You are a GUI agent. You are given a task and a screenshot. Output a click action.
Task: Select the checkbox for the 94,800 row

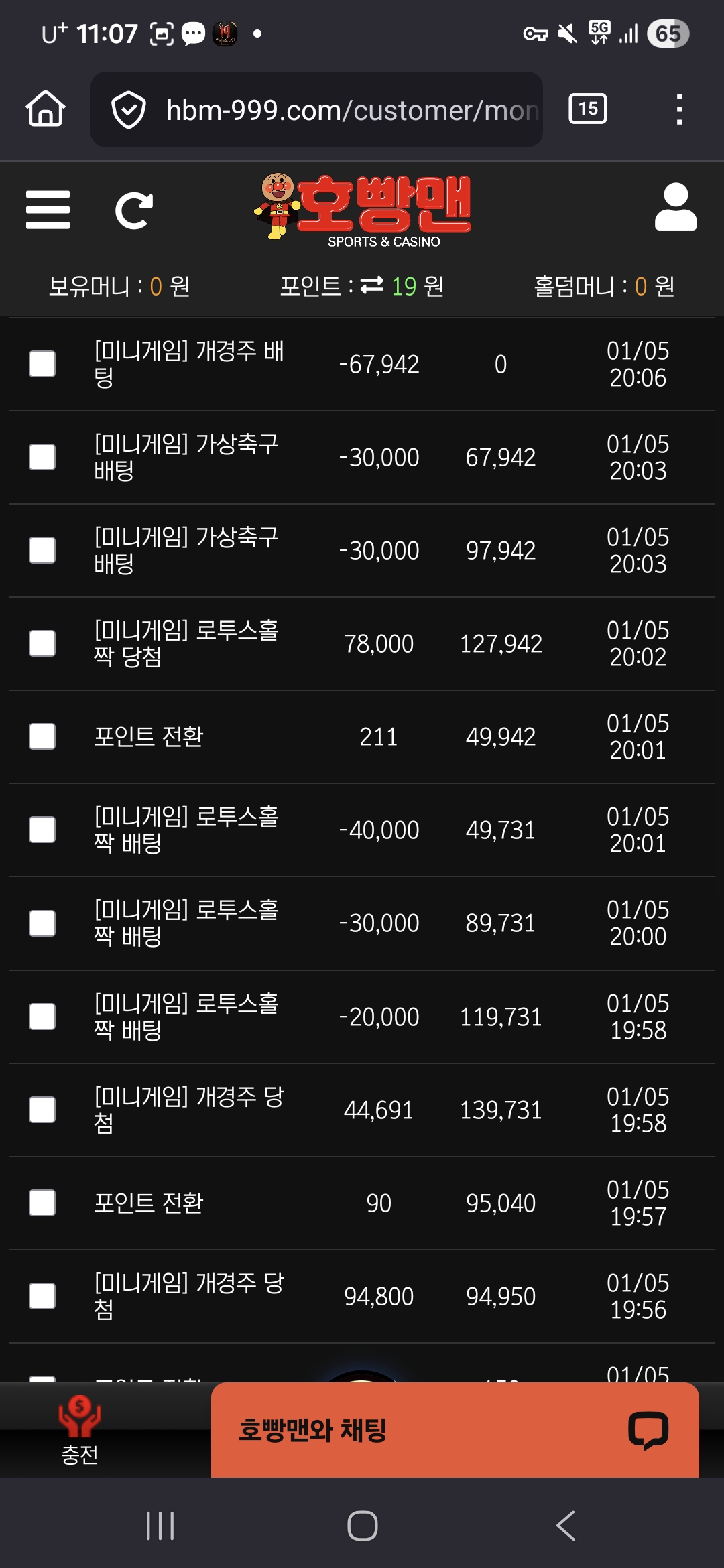click(x=42, y=1296)
